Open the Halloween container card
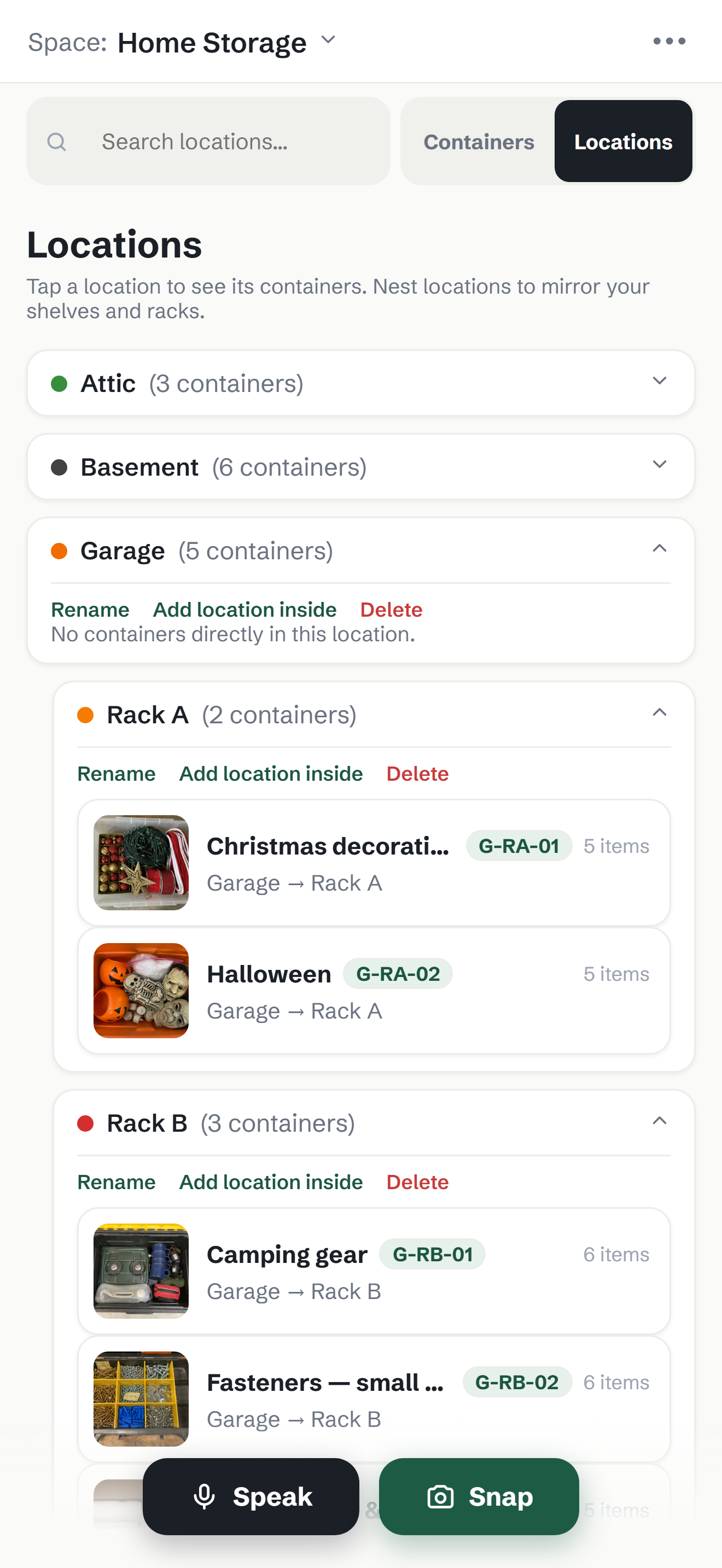This screenshot has width=722, height=1568. click(x=374, y=990)
